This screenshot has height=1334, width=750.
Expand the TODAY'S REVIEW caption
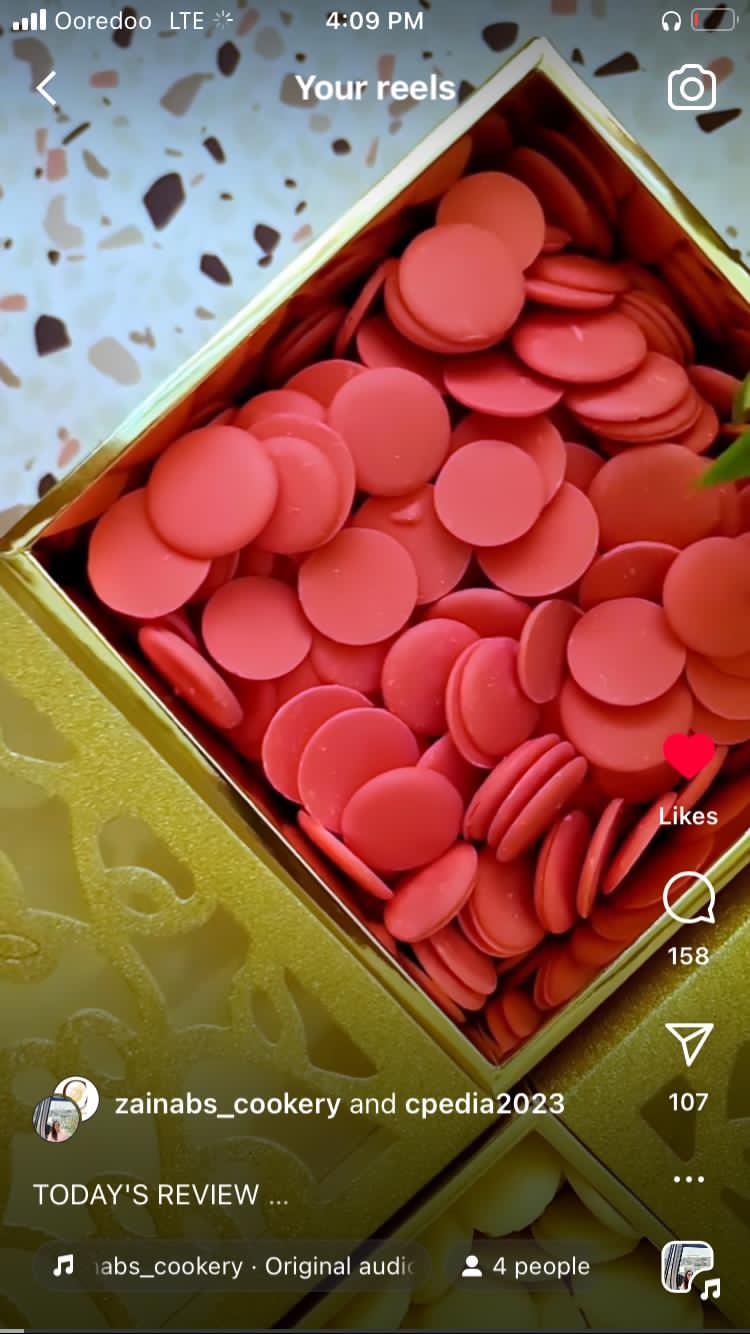point(160,1194)
